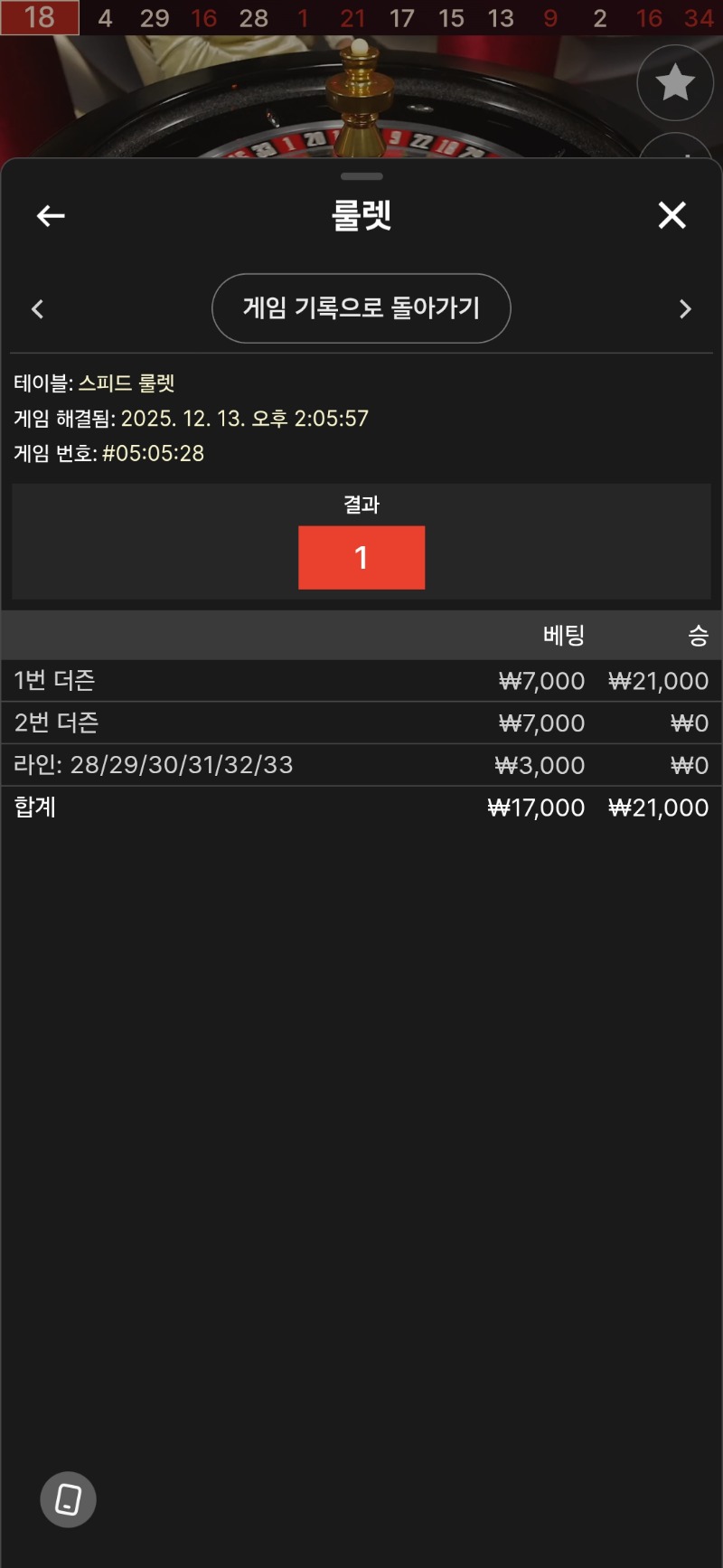
Task: View the previous game record chevron
Action: [37, 309]
